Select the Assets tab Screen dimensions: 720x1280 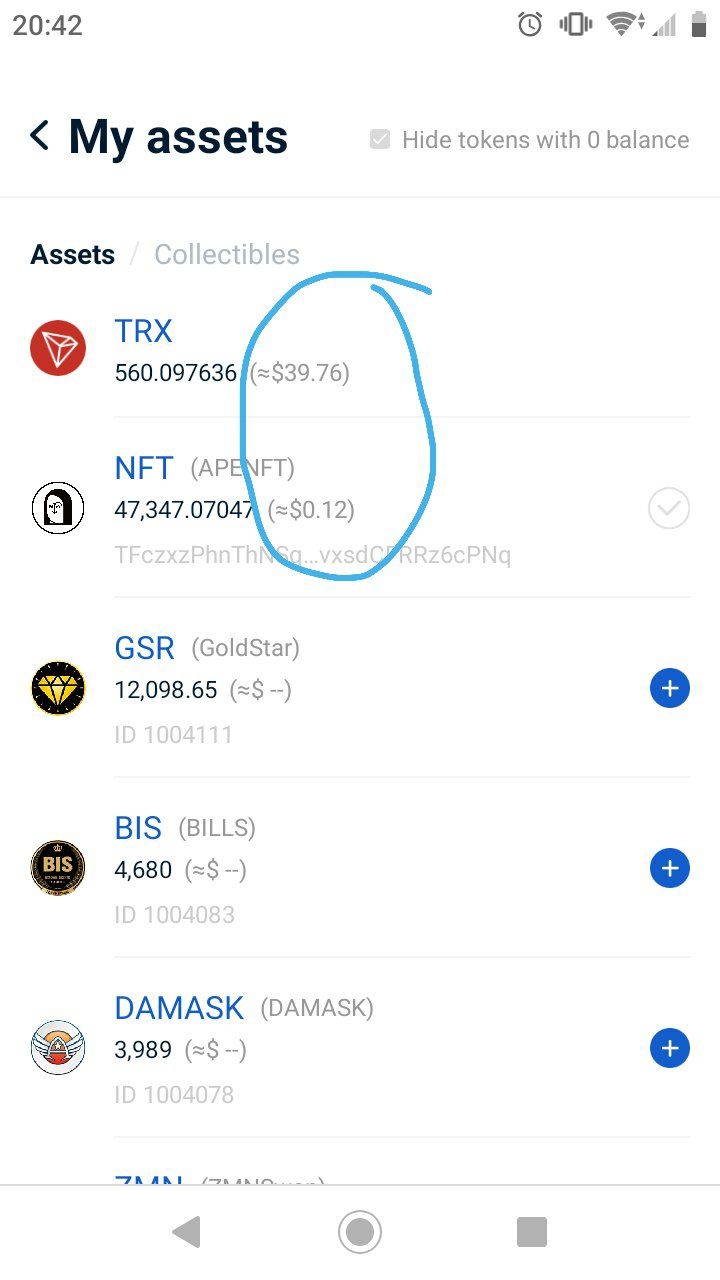click(x=72, y=254)
